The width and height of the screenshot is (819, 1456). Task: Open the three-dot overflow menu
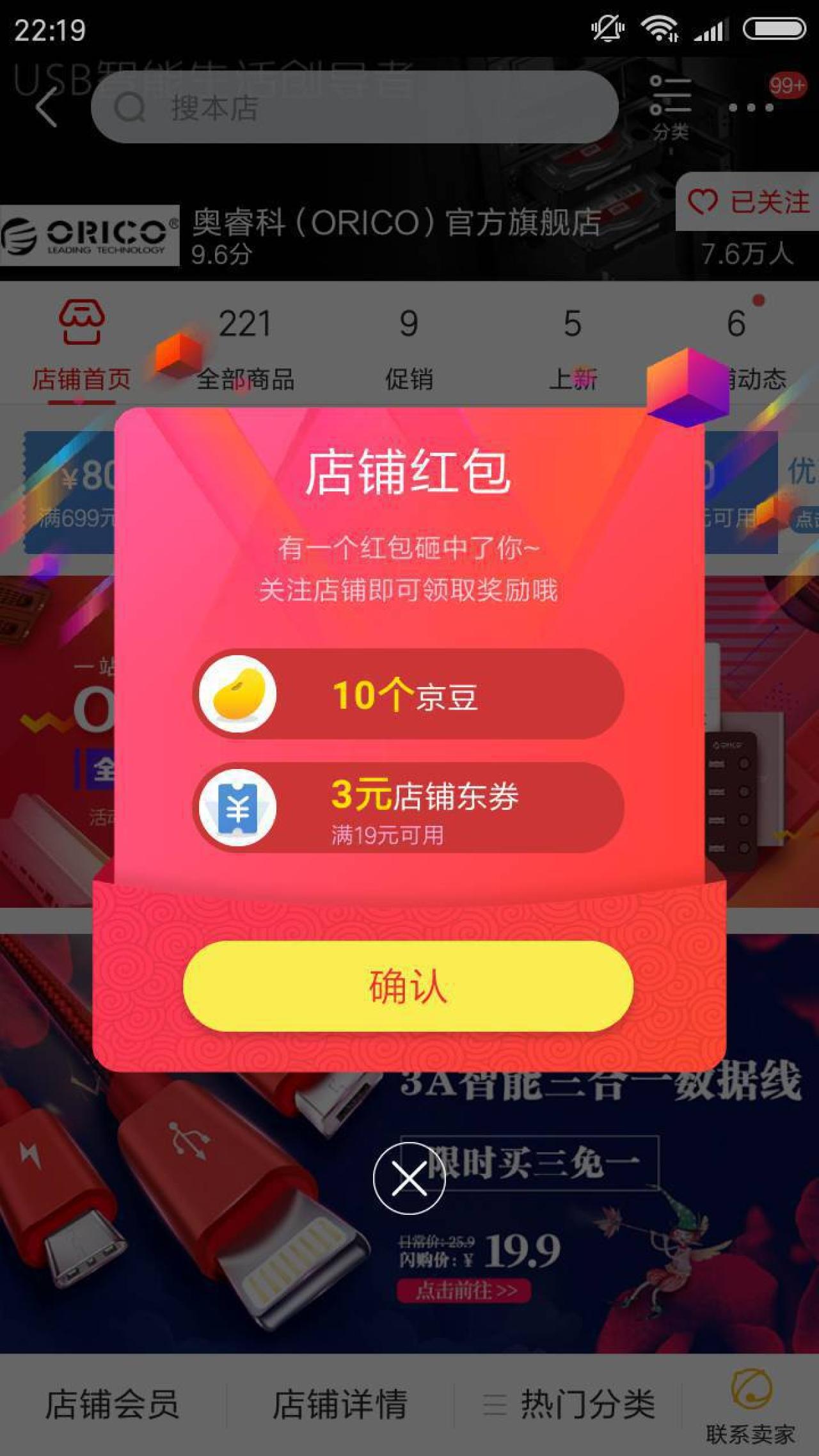click(751, 107)
